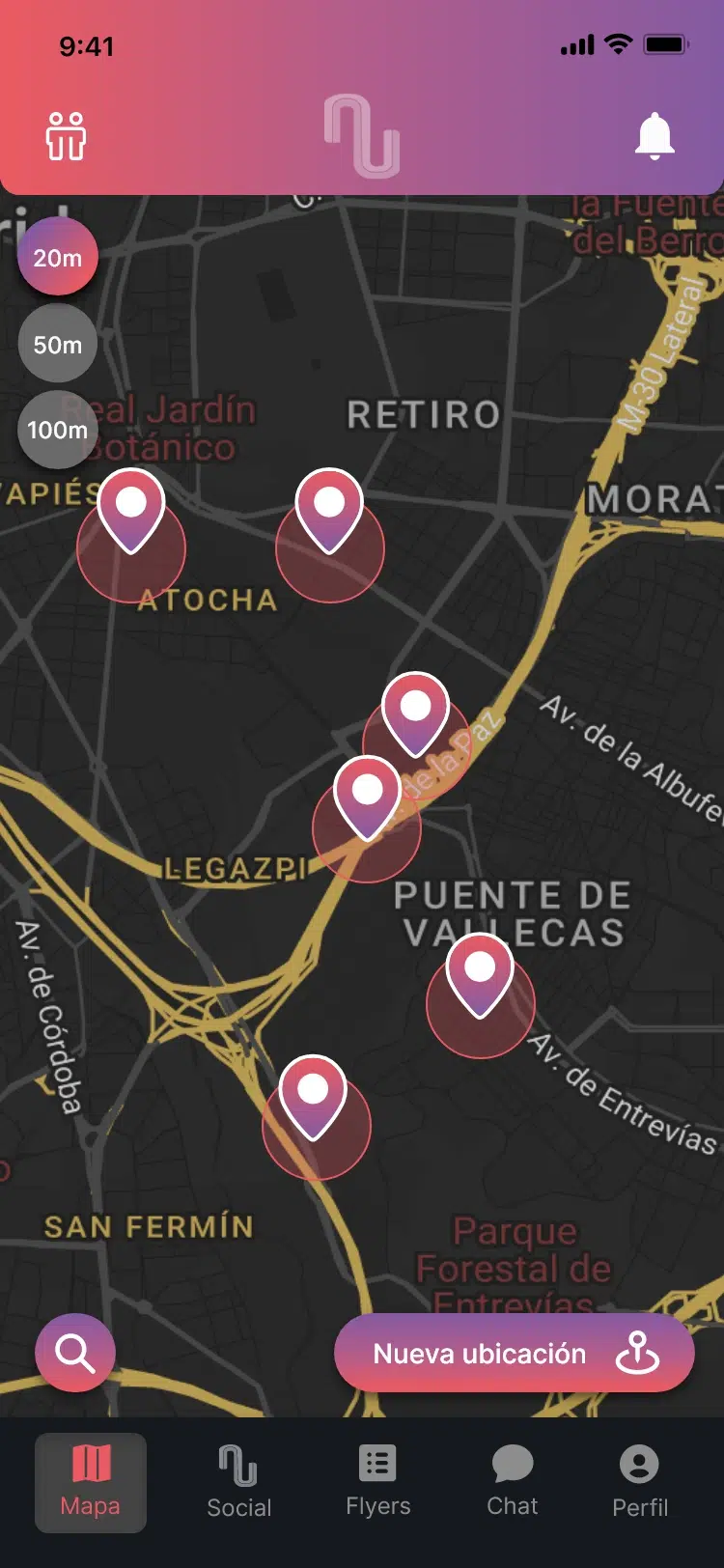Select the 50m radius option
This screenshot has width=724, height=1568.
58,345
